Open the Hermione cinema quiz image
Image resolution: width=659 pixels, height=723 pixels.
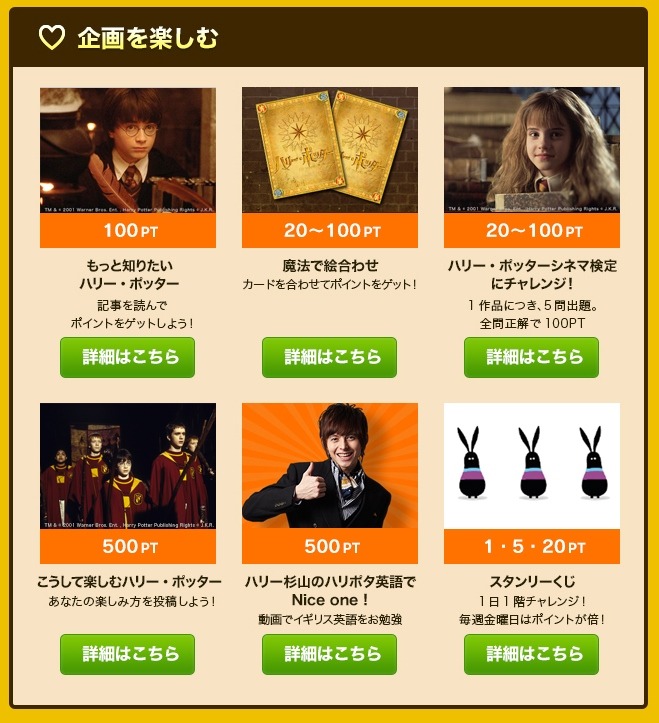click(532, 151)
